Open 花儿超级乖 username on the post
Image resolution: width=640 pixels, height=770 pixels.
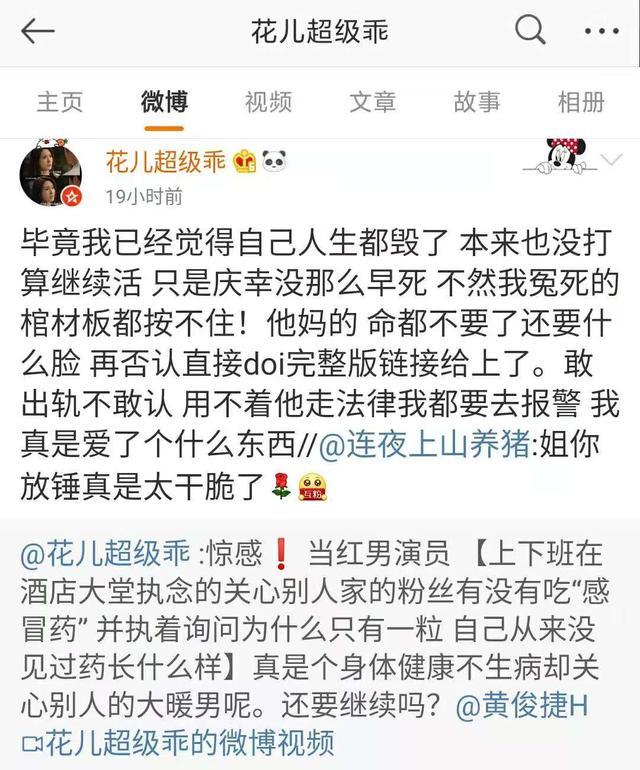pos(165,161)
